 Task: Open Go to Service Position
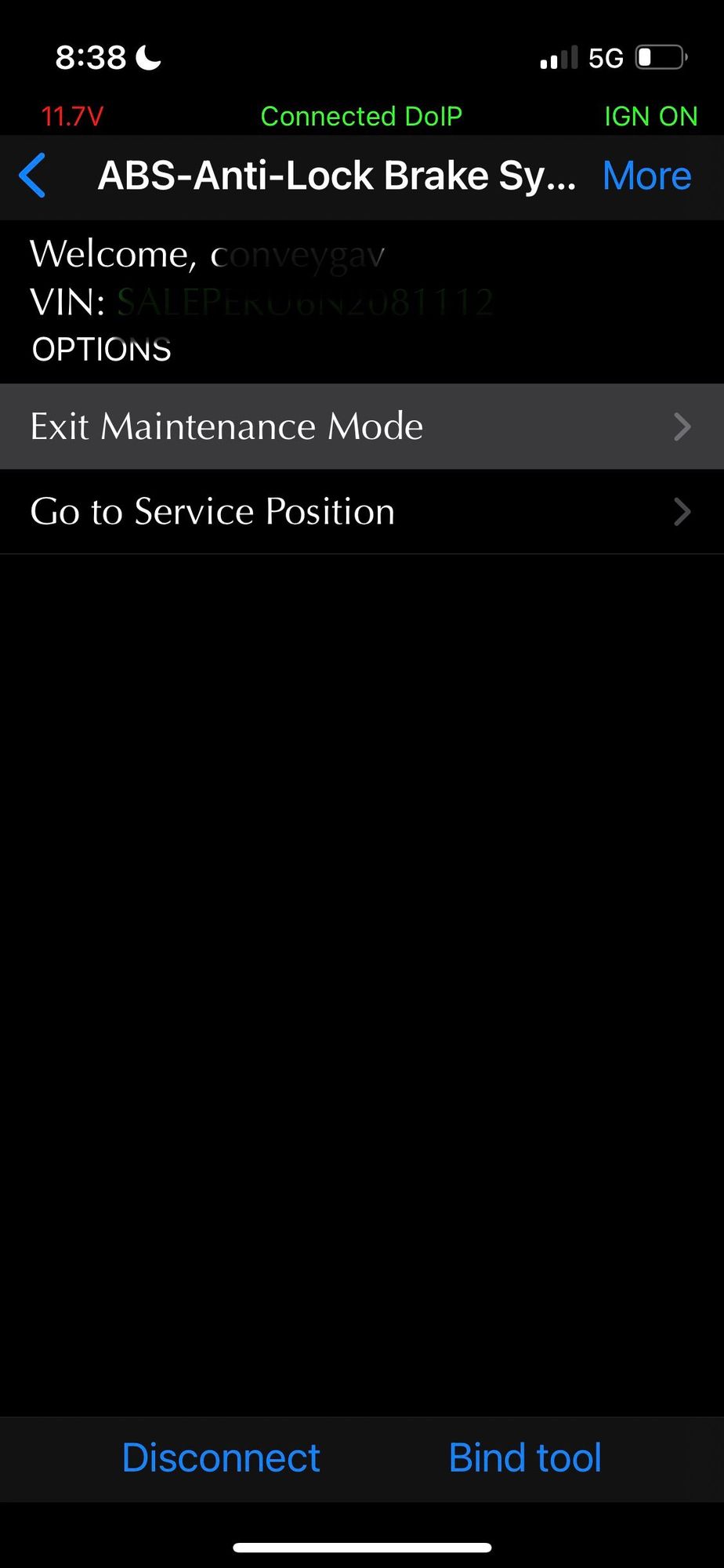360,512
